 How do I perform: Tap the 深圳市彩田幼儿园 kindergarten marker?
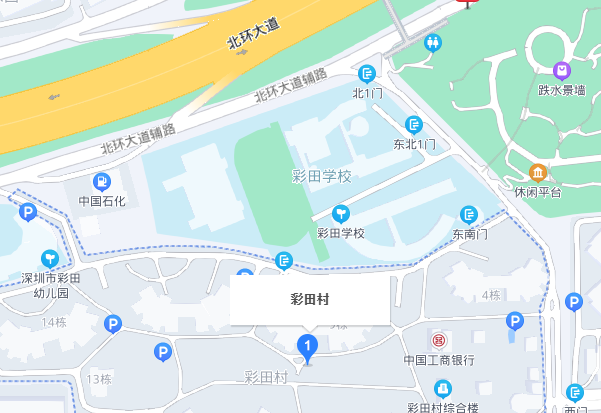pyautogui.click(x=47, y=259)
